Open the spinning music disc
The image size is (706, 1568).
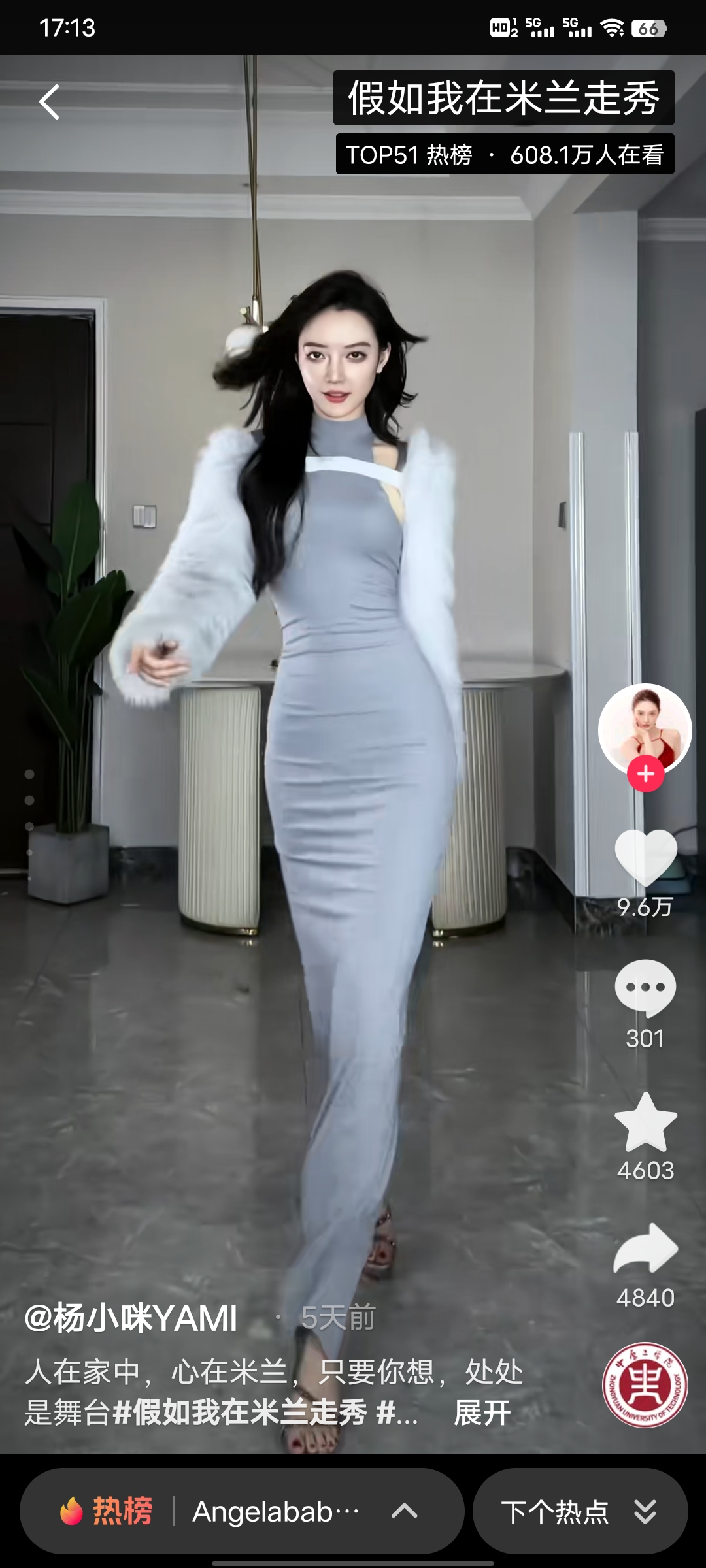(x=645, y=1384)
